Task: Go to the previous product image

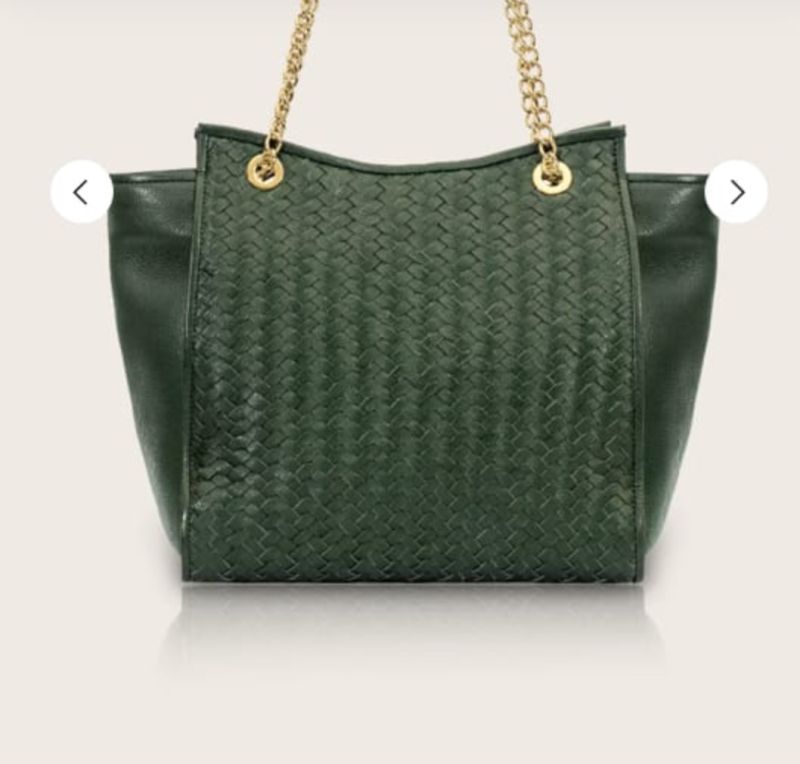Action: point(81,191)
